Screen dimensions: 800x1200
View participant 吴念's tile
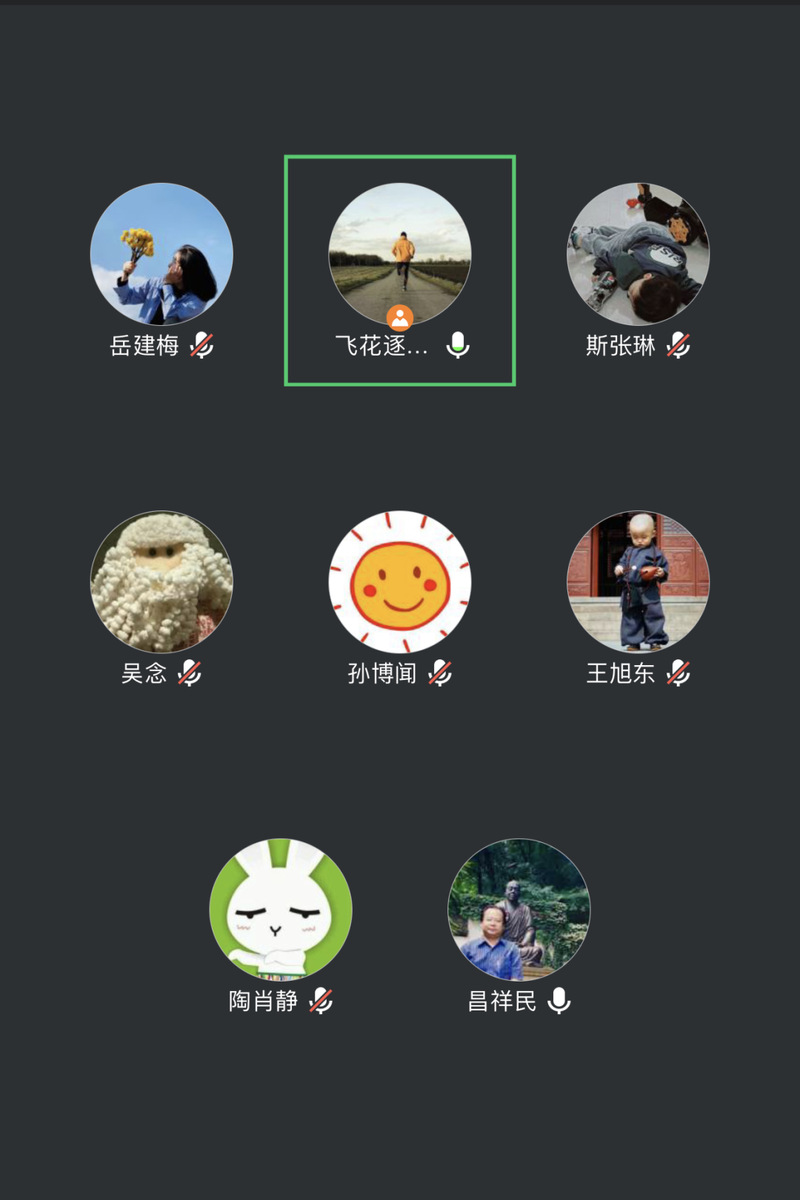(162, 582)
